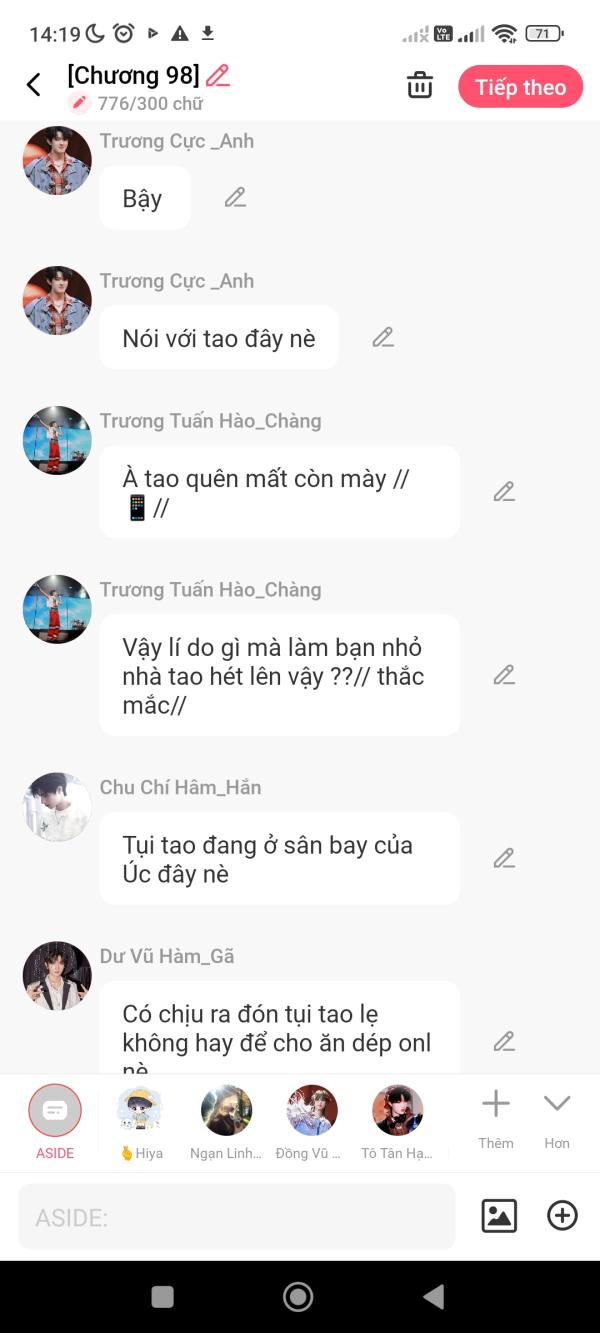Insert an image using the picture icon

click(x=499, y=1216)
